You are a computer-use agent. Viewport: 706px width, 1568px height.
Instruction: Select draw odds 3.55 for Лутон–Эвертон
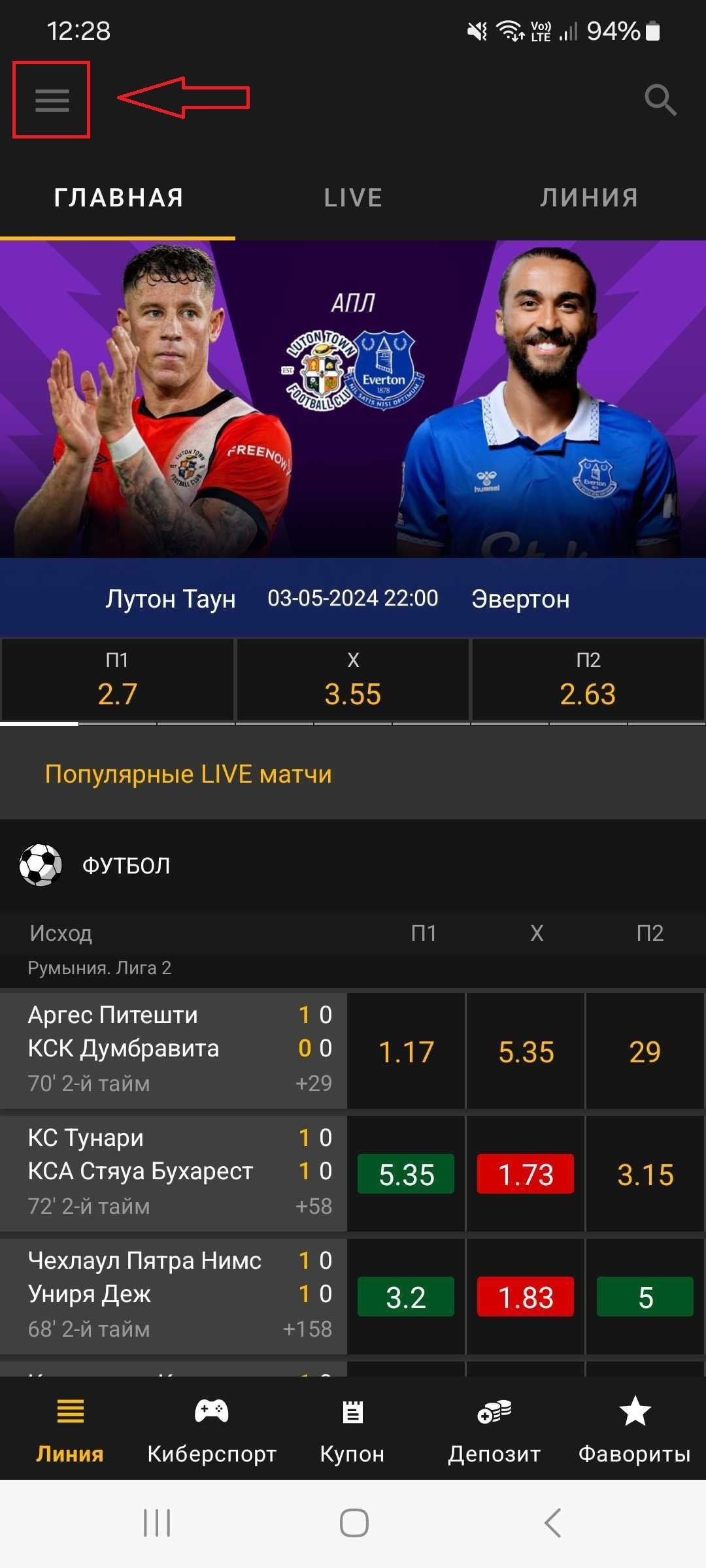(x=353, y=680)
